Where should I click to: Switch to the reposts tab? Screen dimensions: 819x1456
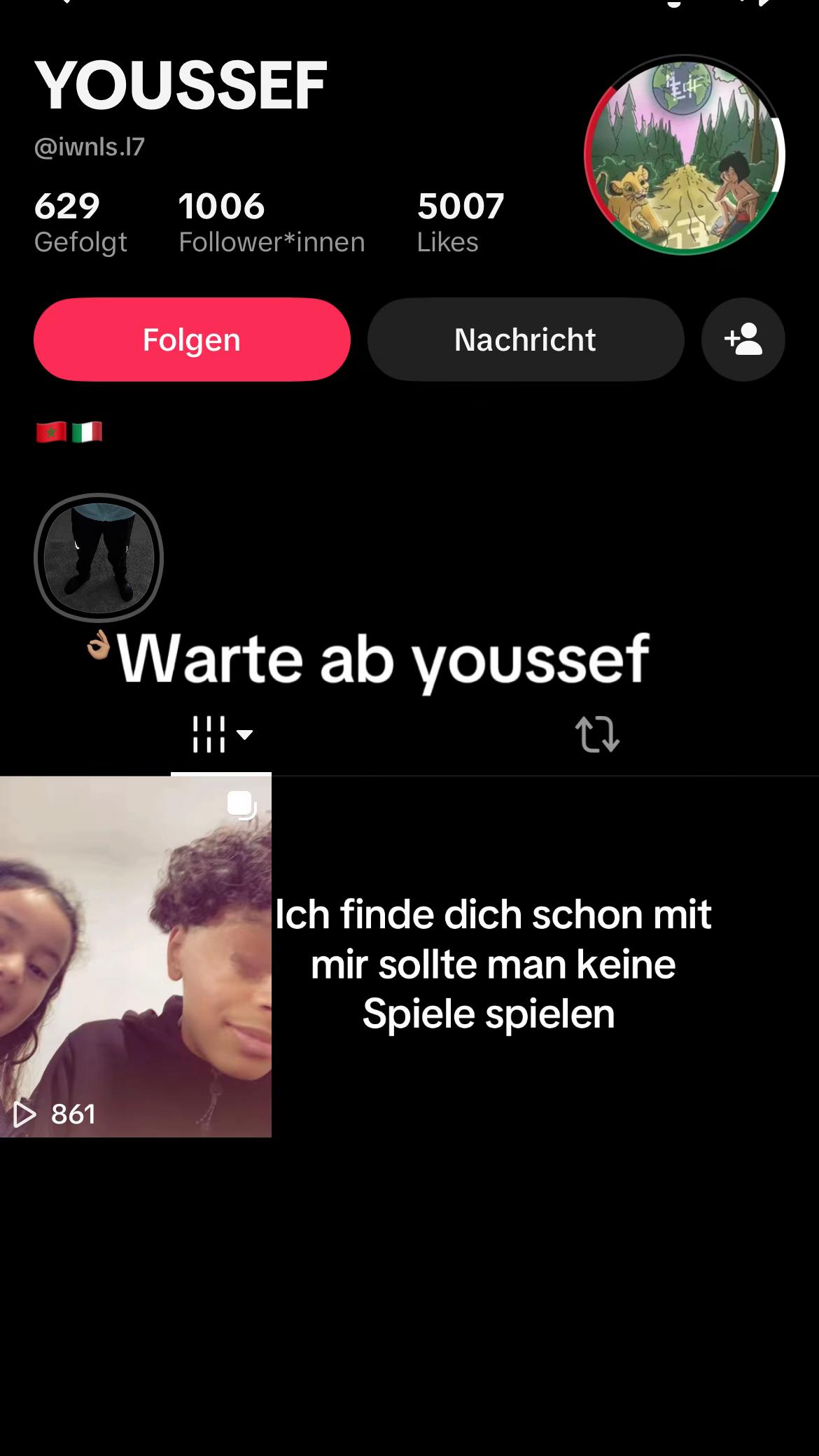coord(597,734)
